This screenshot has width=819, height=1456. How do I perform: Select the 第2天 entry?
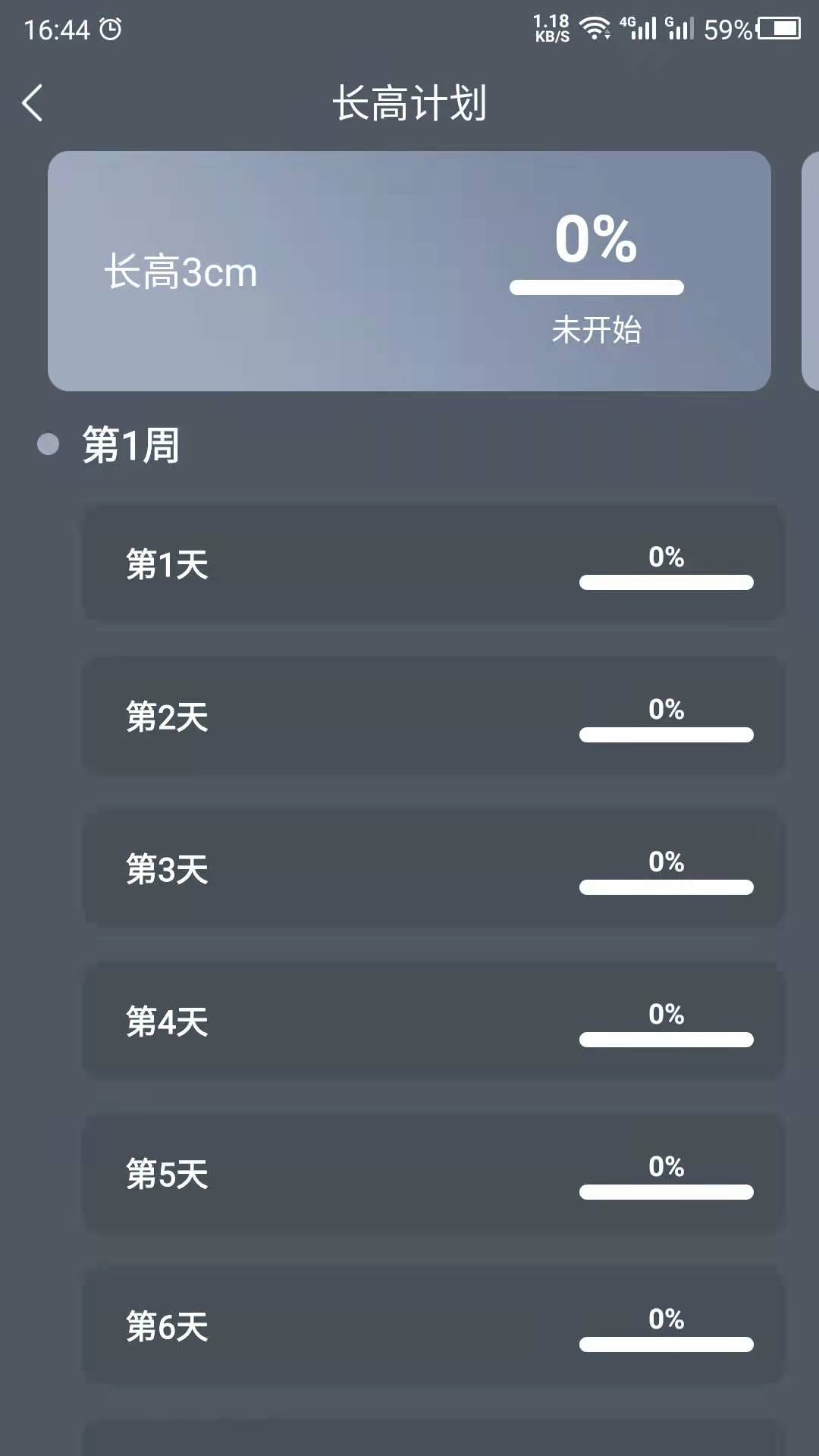(432, 715)
